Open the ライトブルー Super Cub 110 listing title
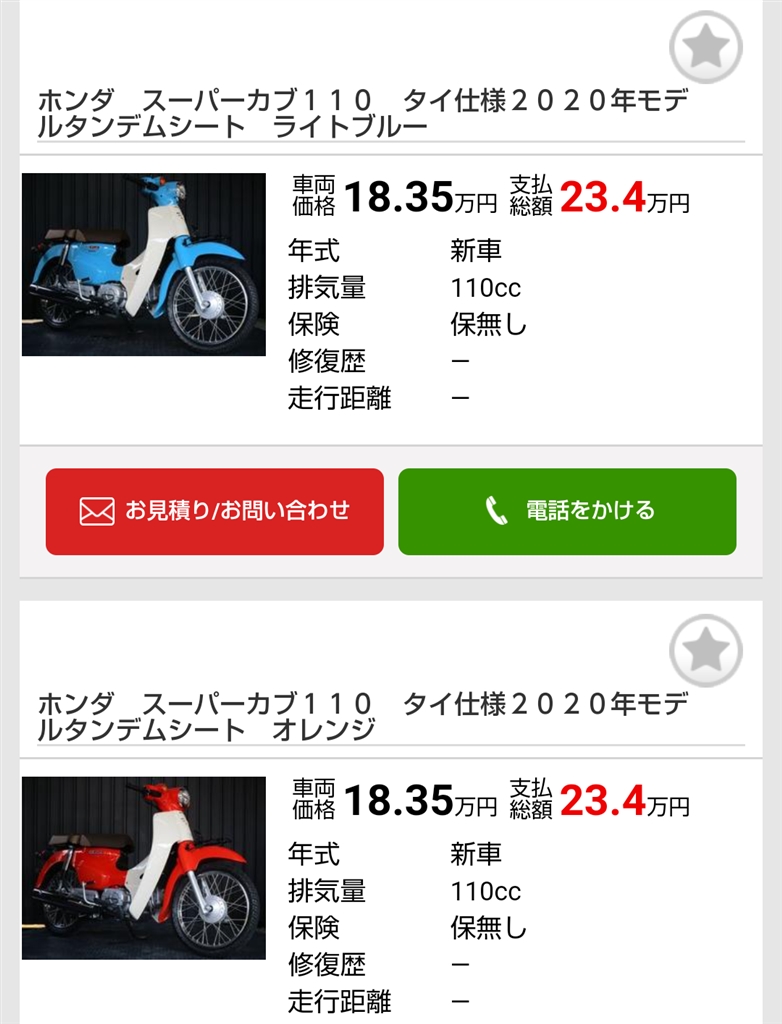Image resolution: width=782 pixels, height=1024 pixels. pyautogui.click(x=362, y=114)
